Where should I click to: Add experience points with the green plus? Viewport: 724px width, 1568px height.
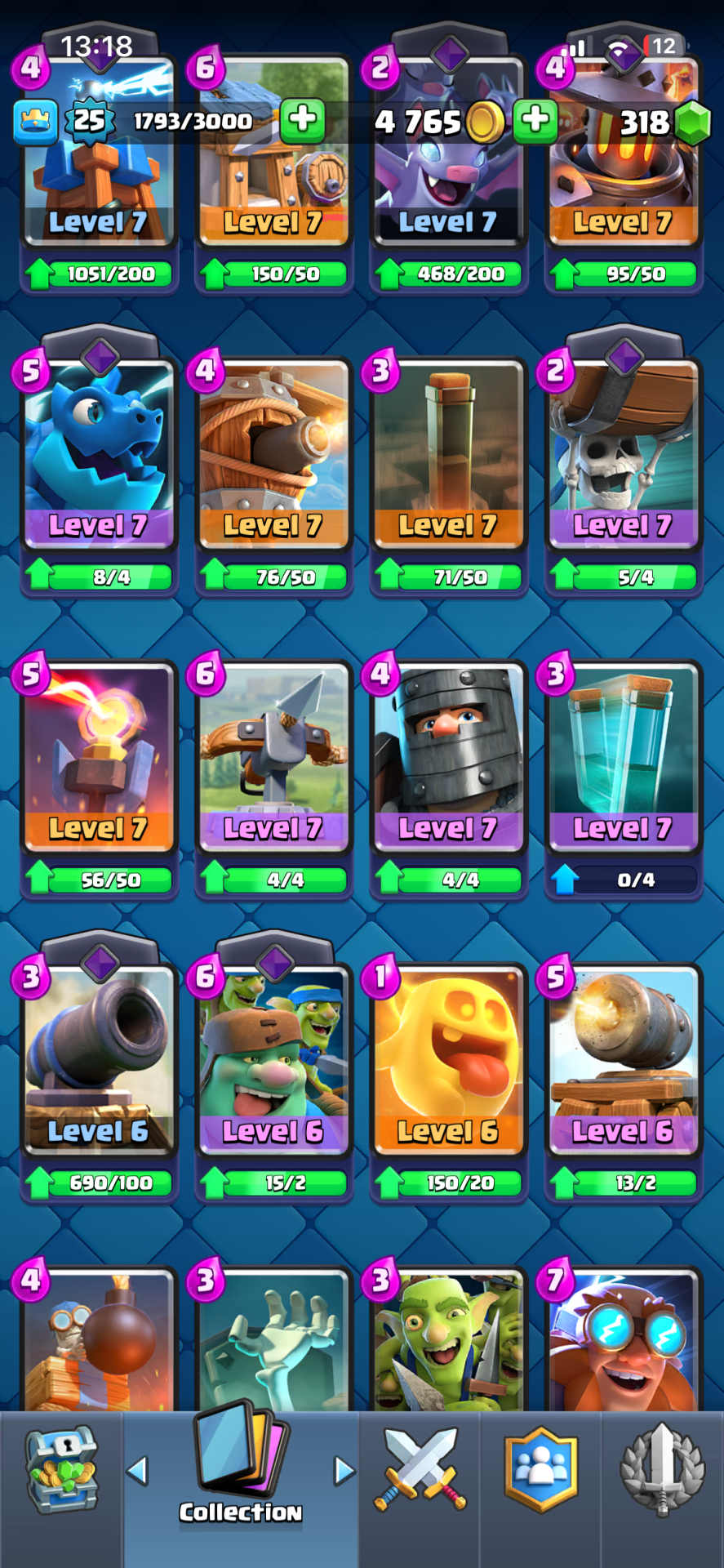point(303,120)
